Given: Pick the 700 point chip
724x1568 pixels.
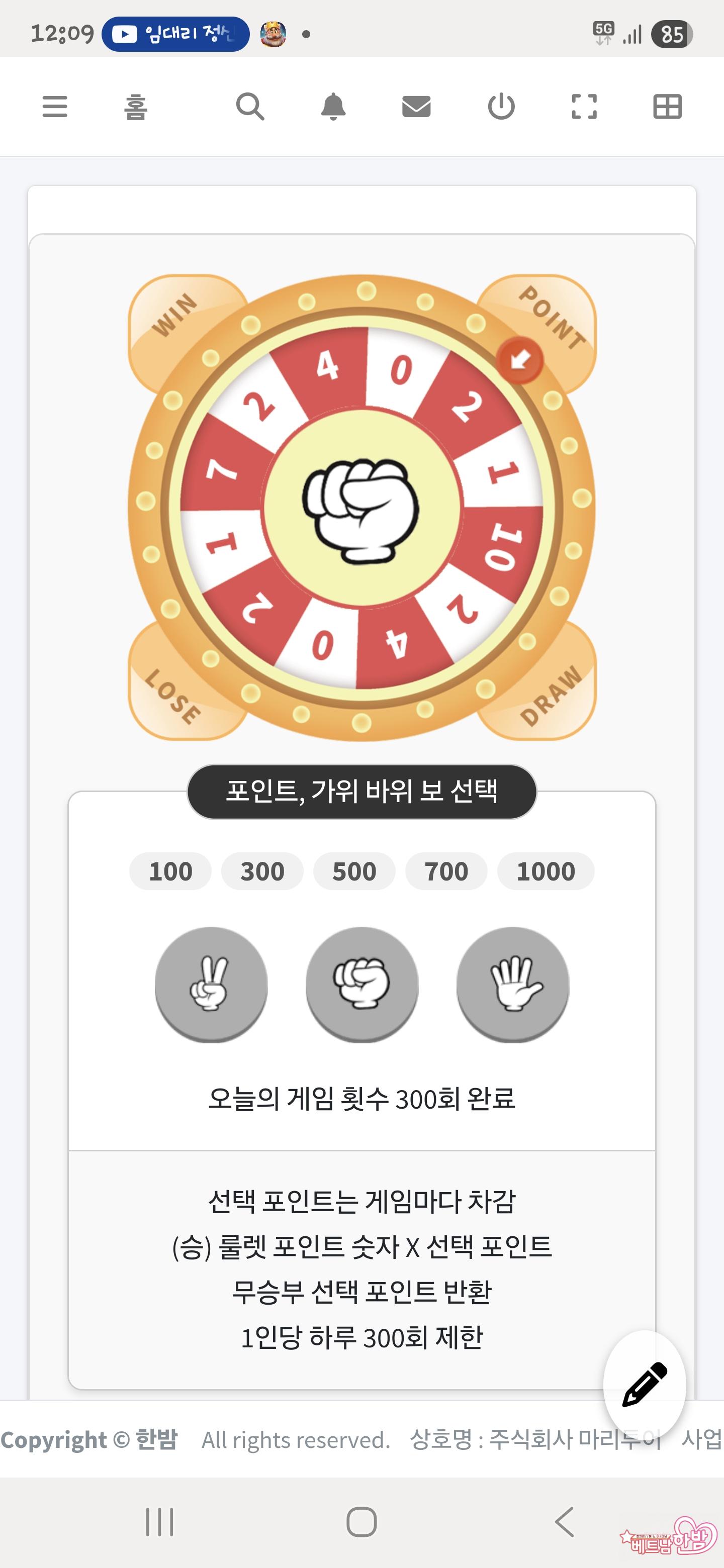Looking at the screenshot, I should point(446,871).
